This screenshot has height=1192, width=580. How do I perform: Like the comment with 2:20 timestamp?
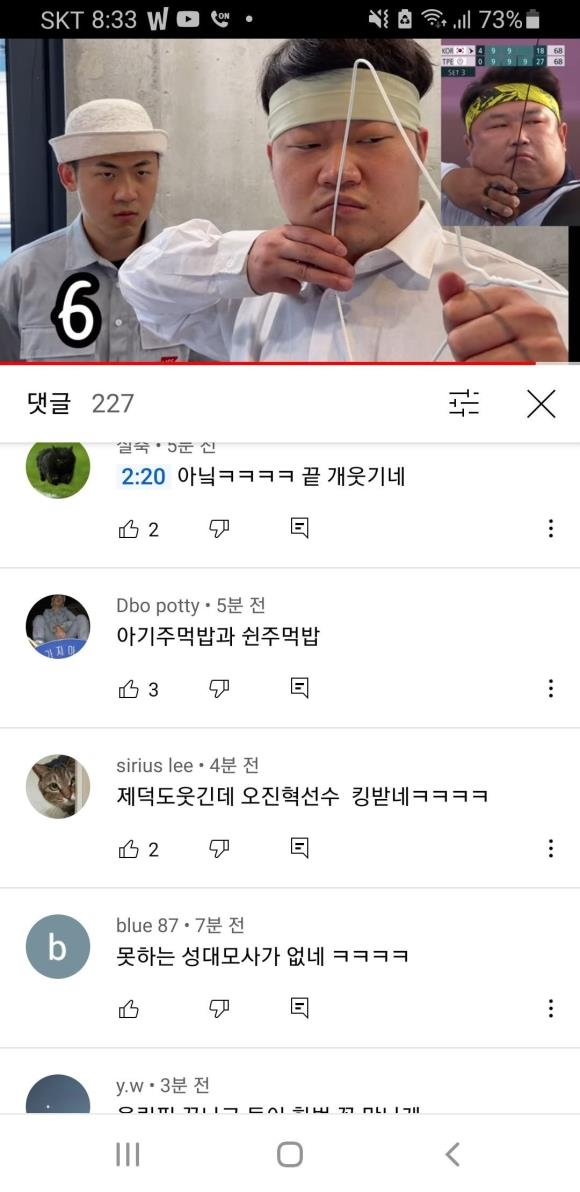pos(129,530)
